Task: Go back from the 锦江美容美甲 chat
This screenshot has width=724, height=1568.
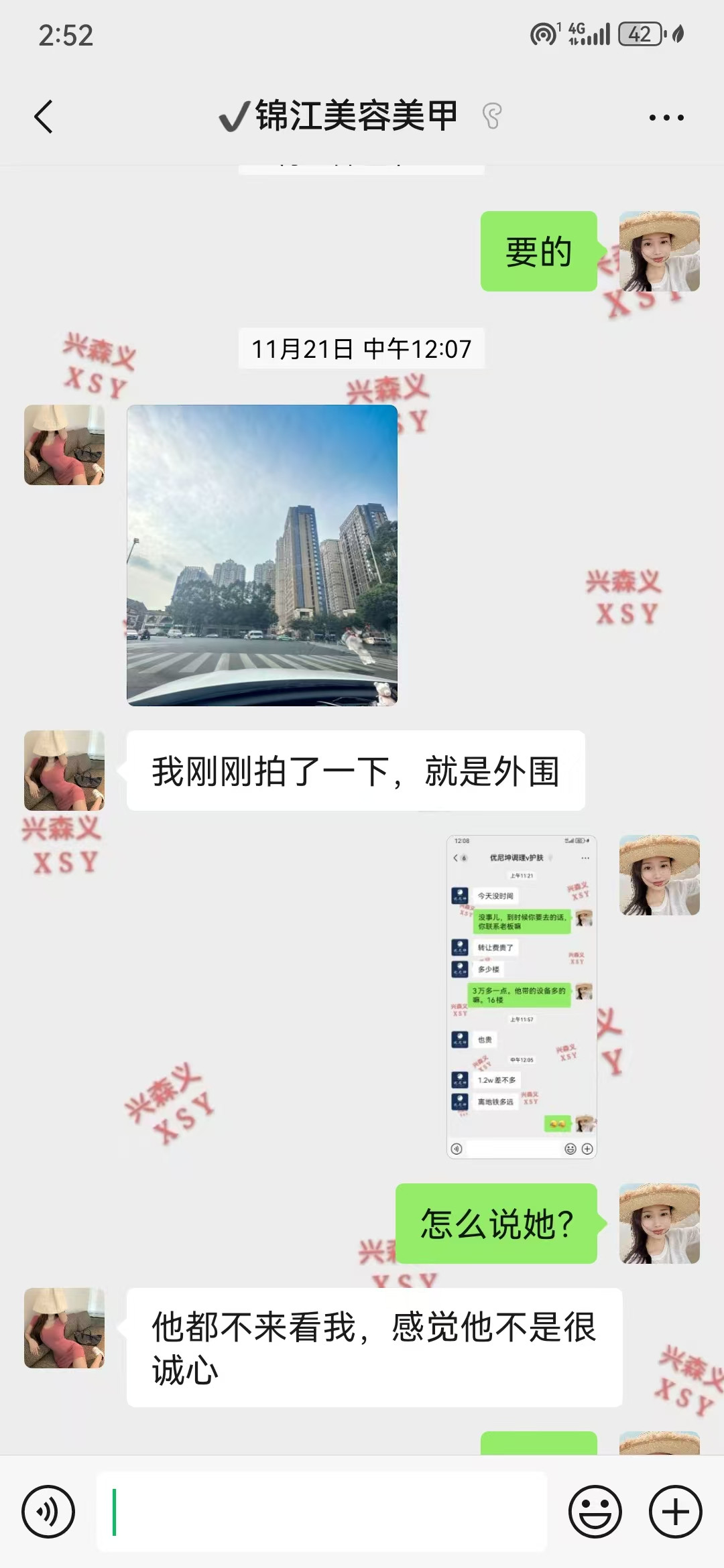Action: (44, 117)
